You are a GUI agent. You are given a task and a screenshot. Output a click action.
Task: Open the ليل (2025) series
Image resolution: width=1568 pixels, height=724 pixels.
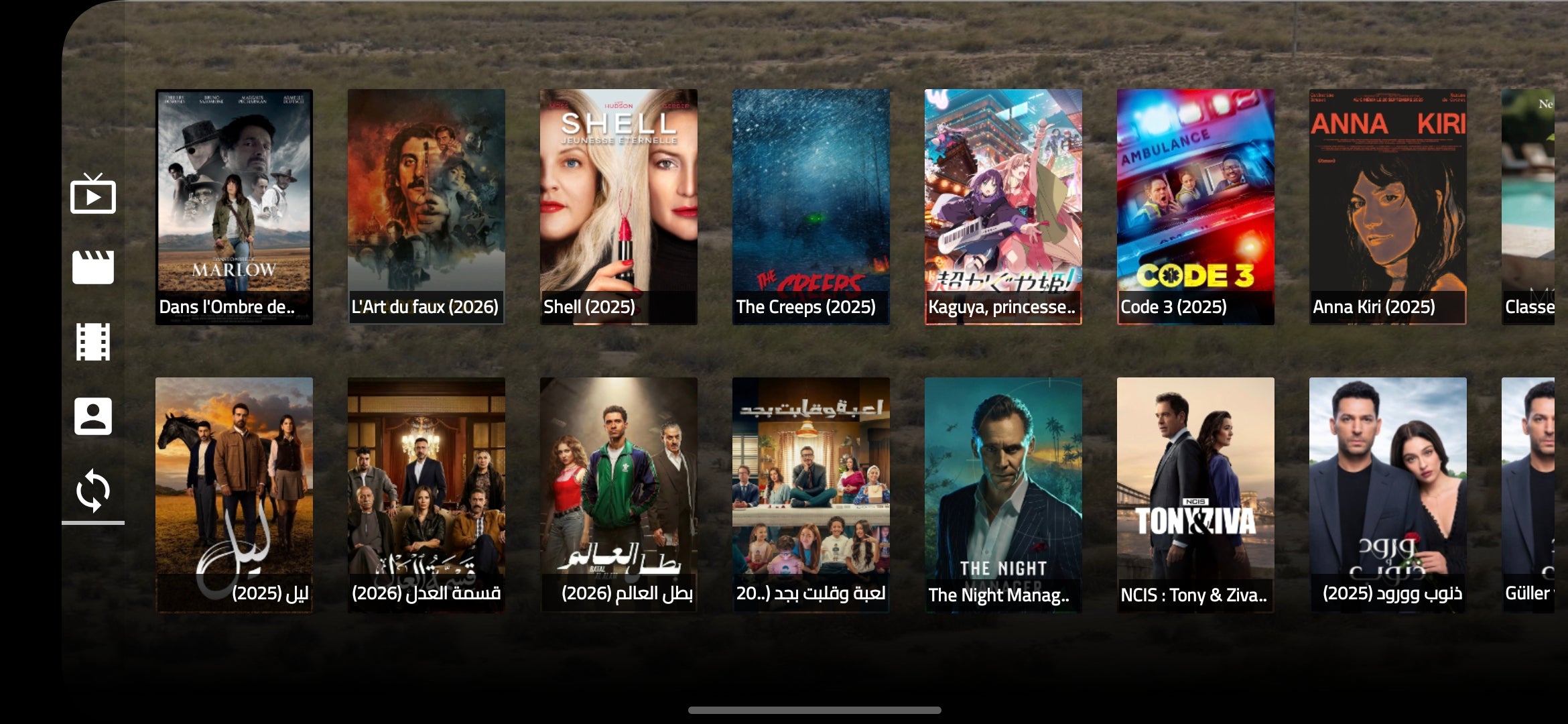click(x=234, y=495)
